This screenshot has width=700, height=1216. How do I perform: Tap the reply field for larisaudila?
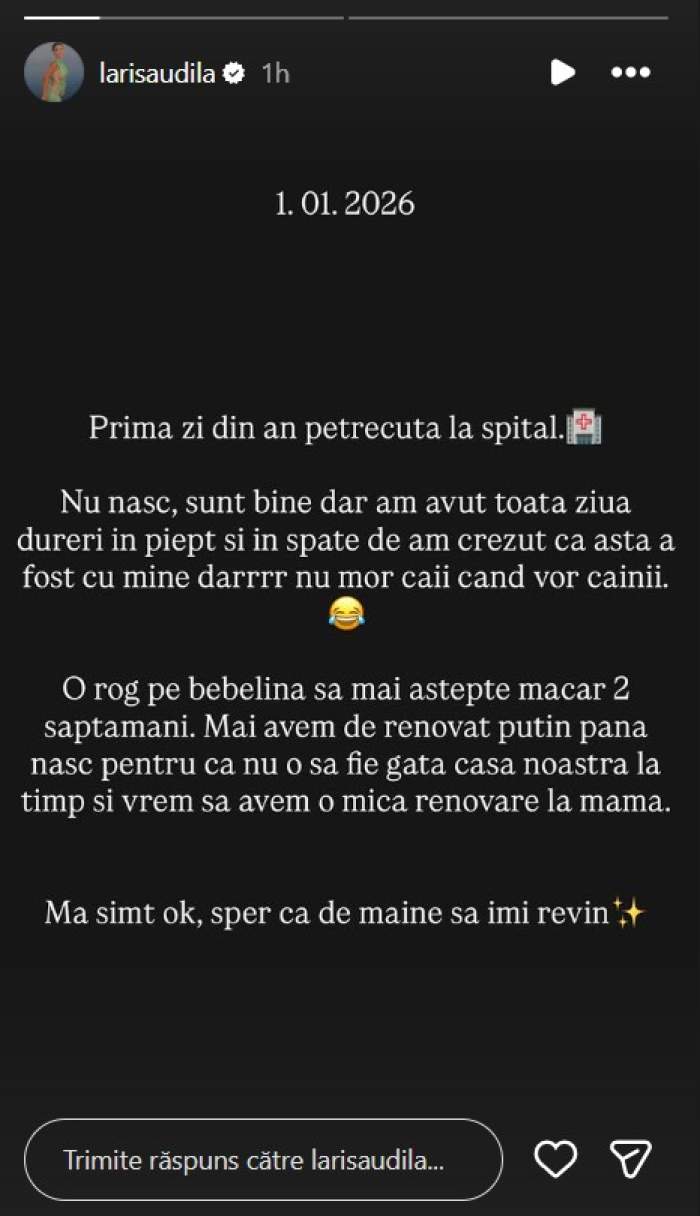pyautogui.click(x=263, y=1160)
